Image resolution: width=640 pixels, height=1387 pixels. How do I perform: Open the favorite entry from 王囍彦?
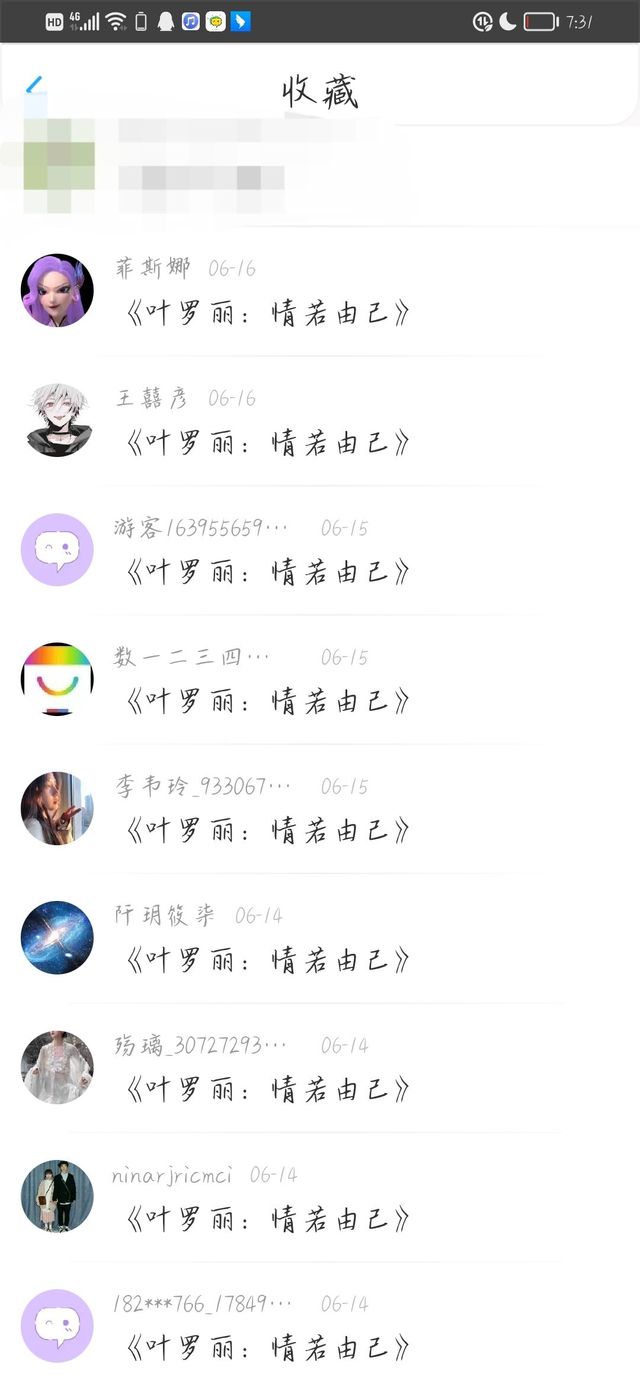click(268, 442)
